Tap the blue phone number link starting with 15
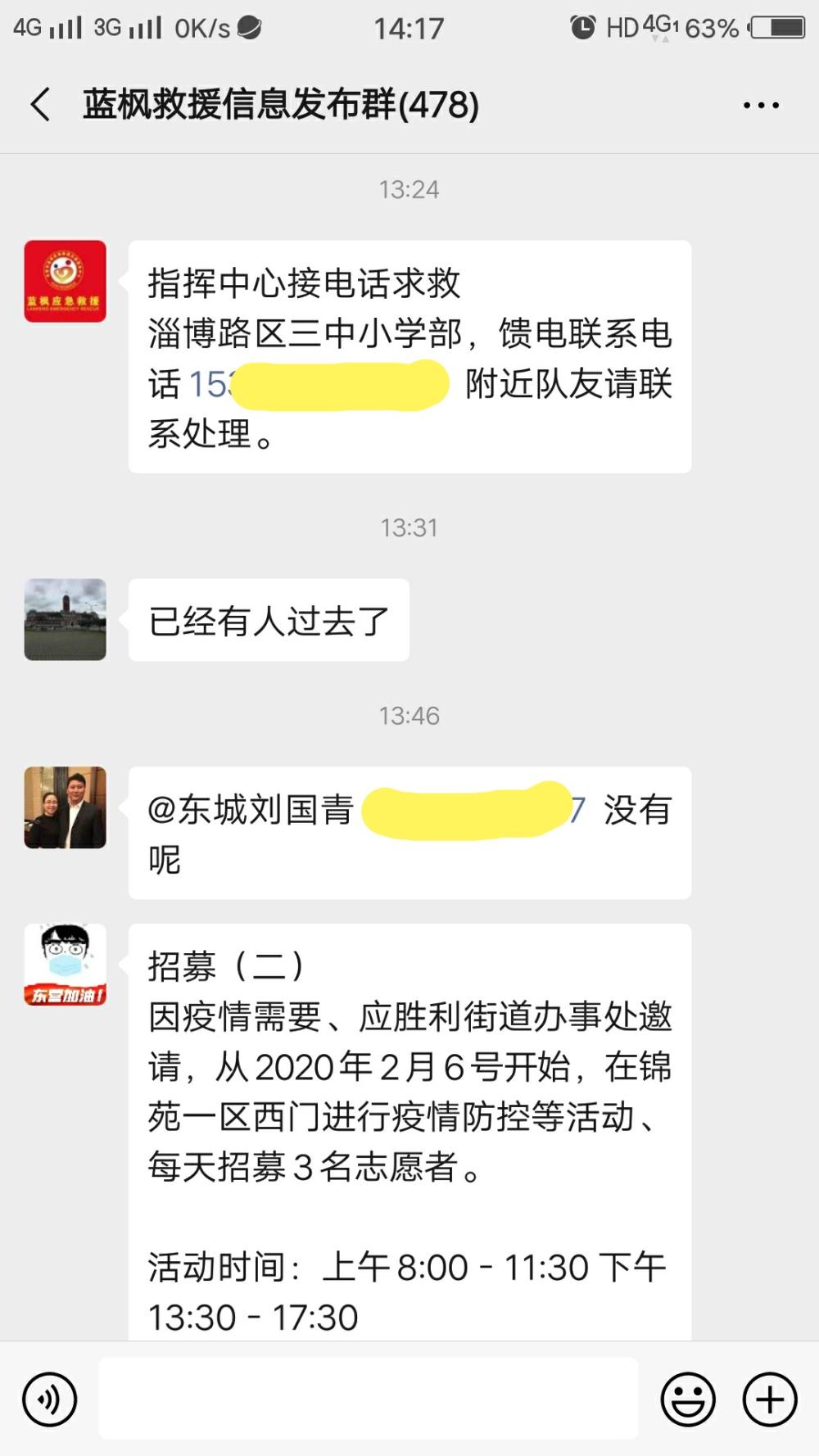 pos(213,384)
